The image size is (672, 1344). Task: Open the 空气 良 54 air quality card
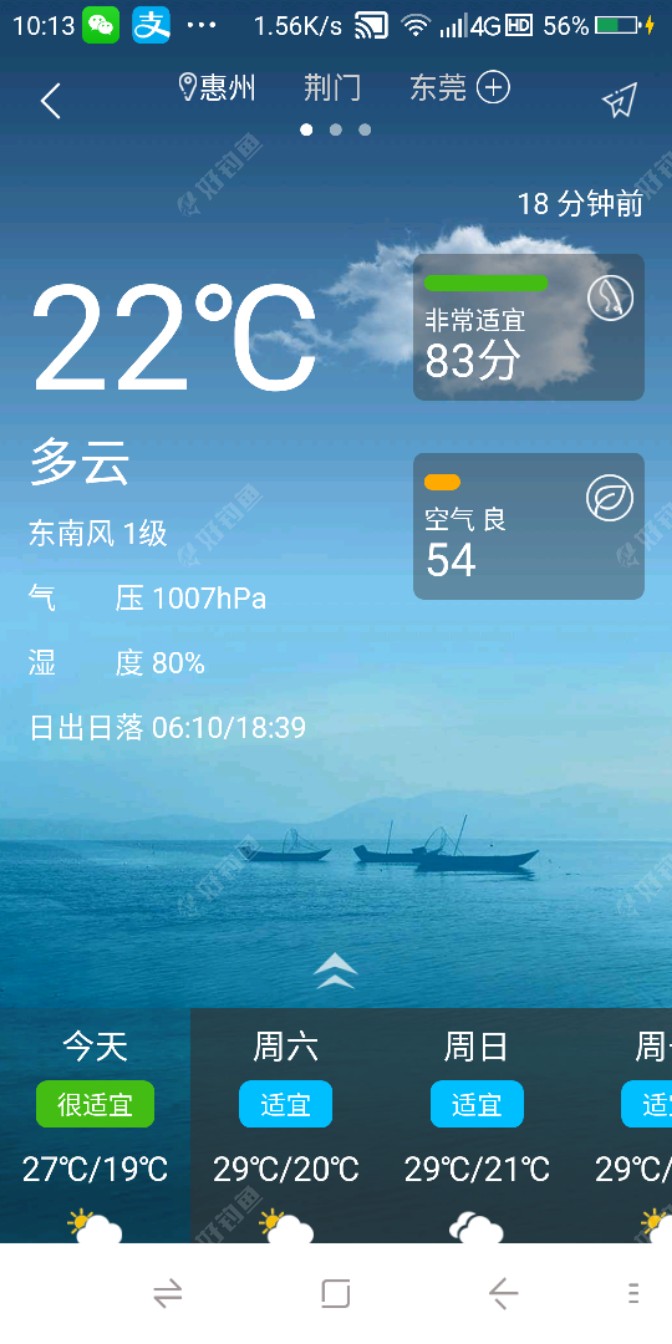[x=528, y=526]
